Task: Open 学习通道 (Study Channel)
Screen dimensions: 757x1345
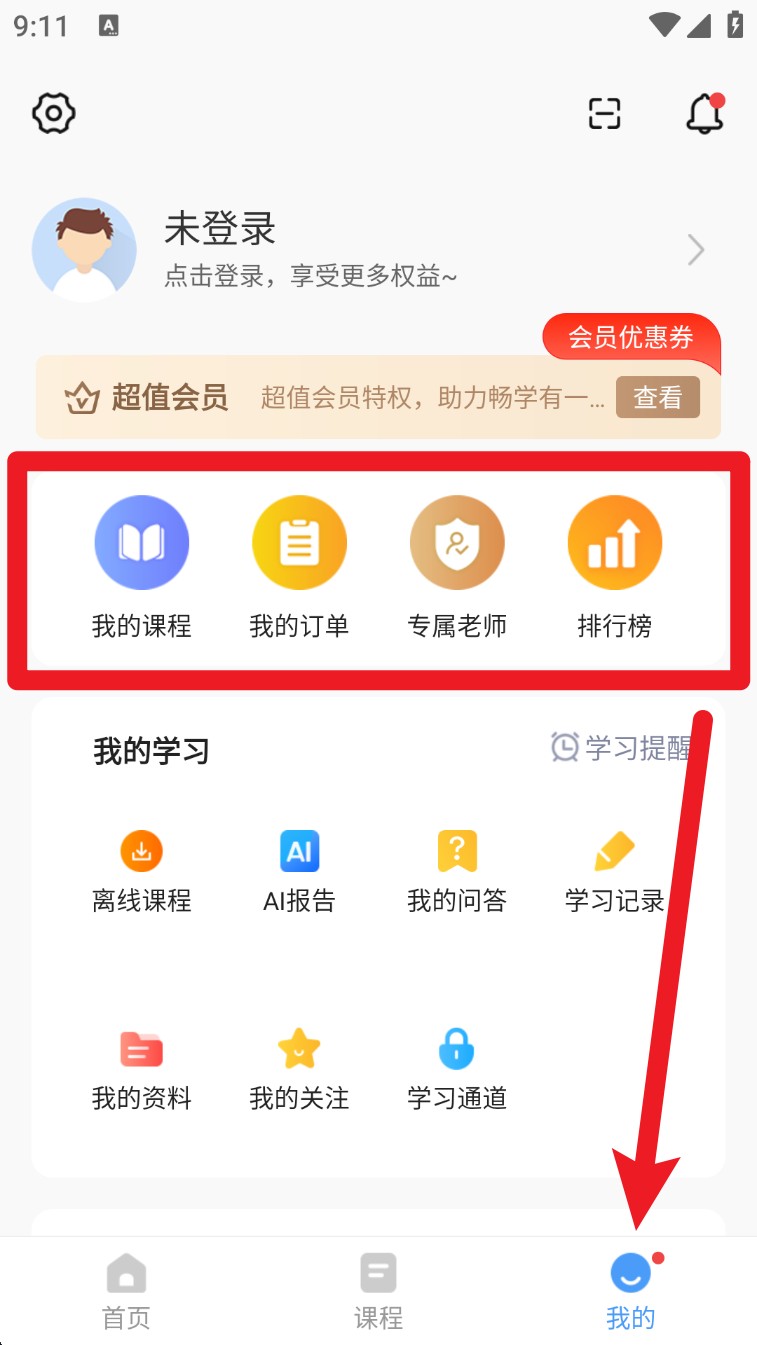Action: (x=456, y=1068)
